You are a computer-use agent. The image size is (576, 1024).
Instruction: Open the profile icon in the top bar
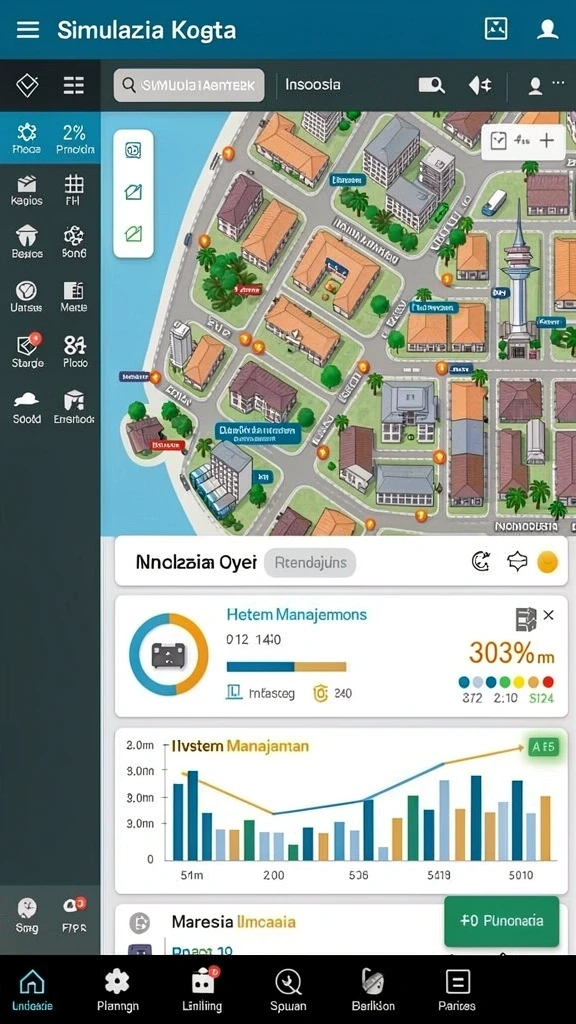(x=547, y=29)
